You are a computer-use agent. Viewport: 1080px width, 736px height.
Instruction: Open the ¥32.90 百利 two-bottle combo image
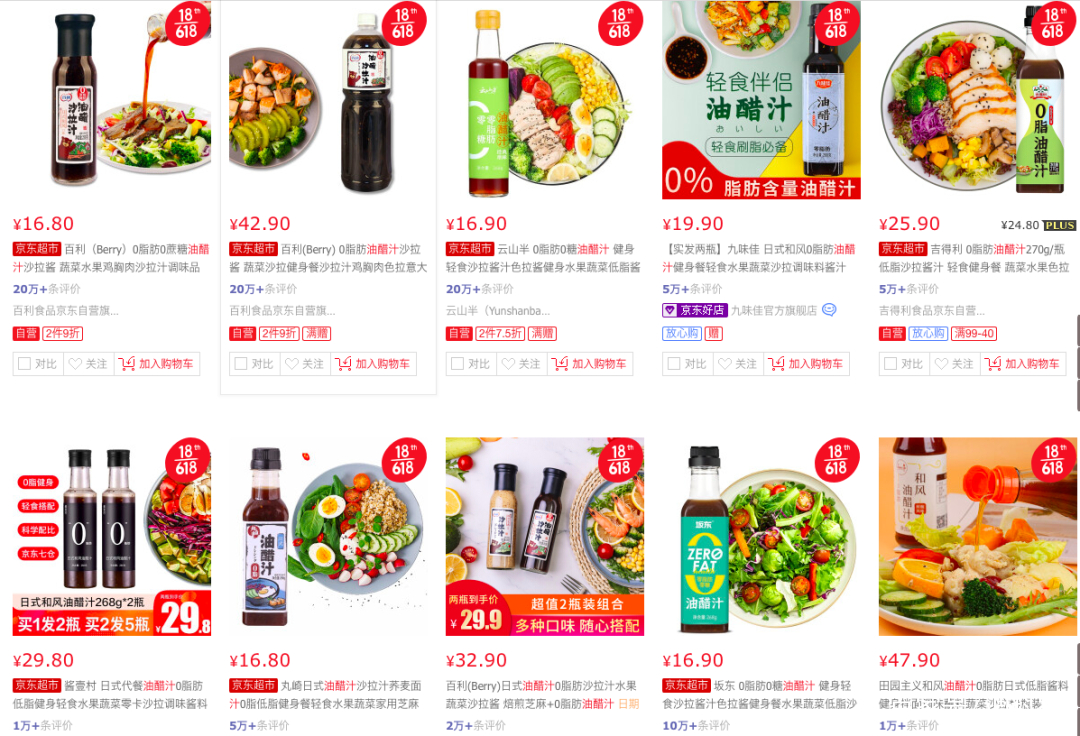(x=545, y=537)
